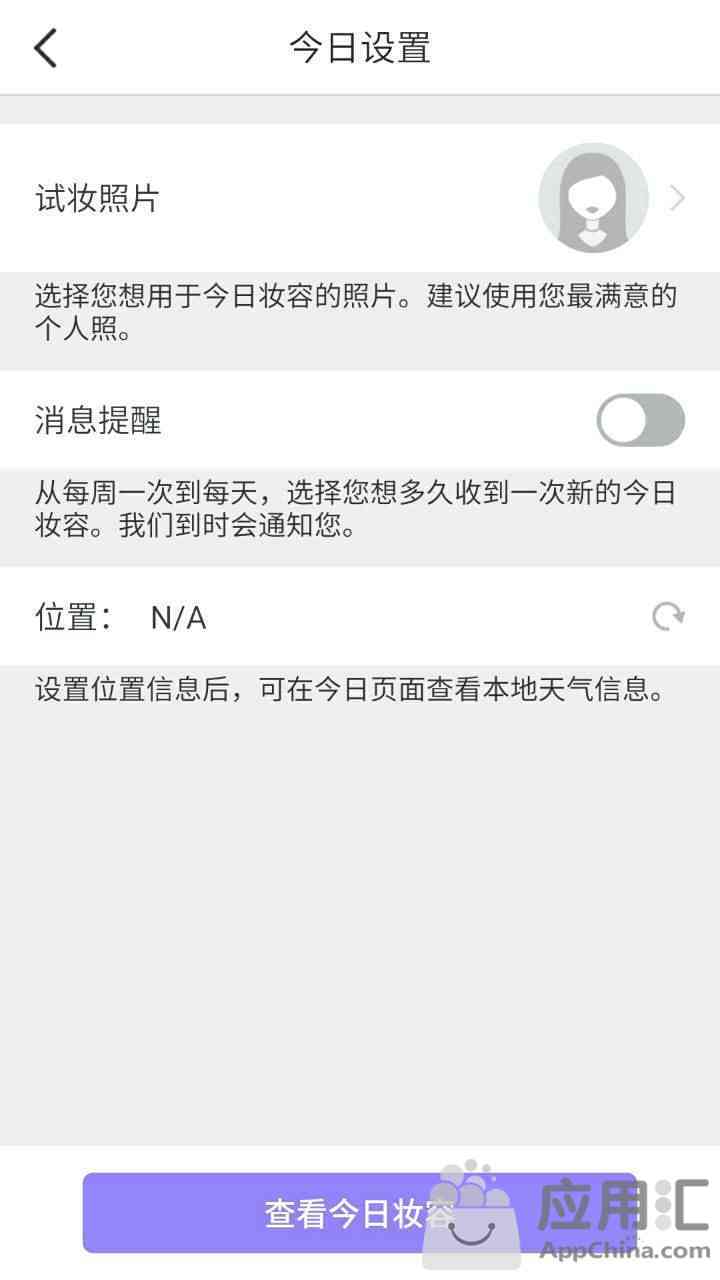Open the 试妆照片 row
720x1280 pixels.
pos(360,198)
